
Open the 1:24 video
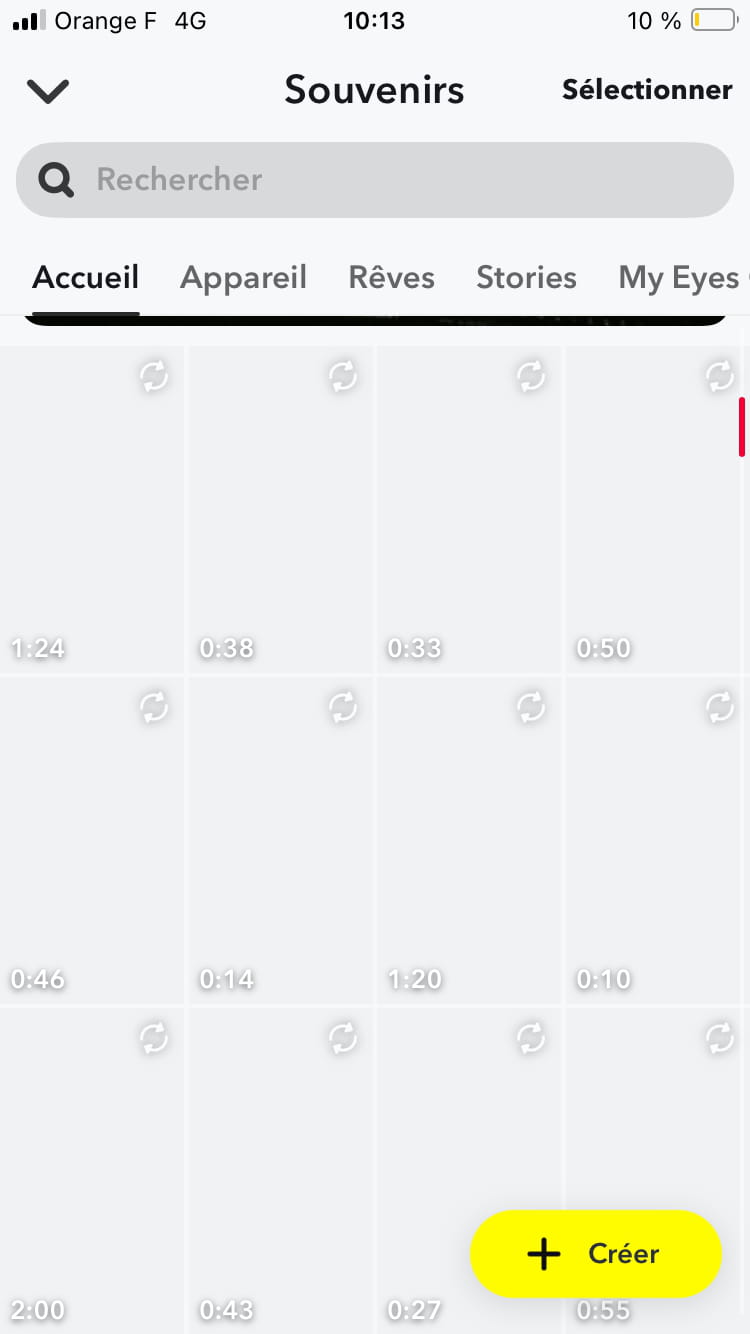92,510
